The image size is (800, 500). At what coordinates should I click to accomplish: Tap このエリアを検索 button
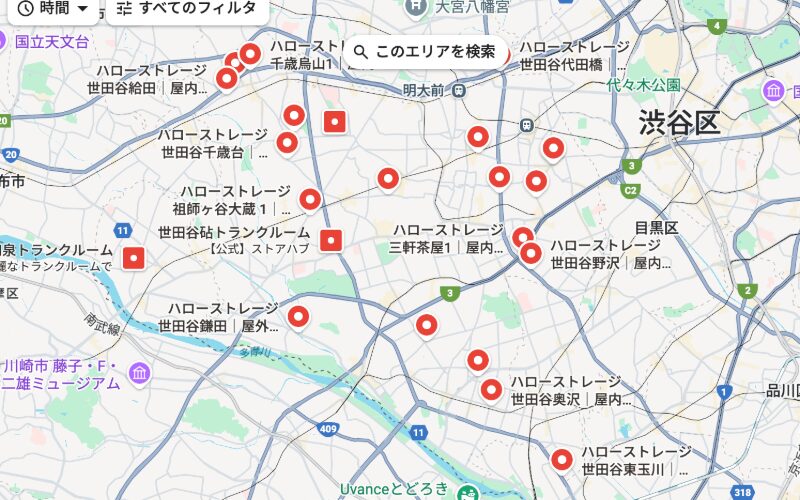(424, 51)
